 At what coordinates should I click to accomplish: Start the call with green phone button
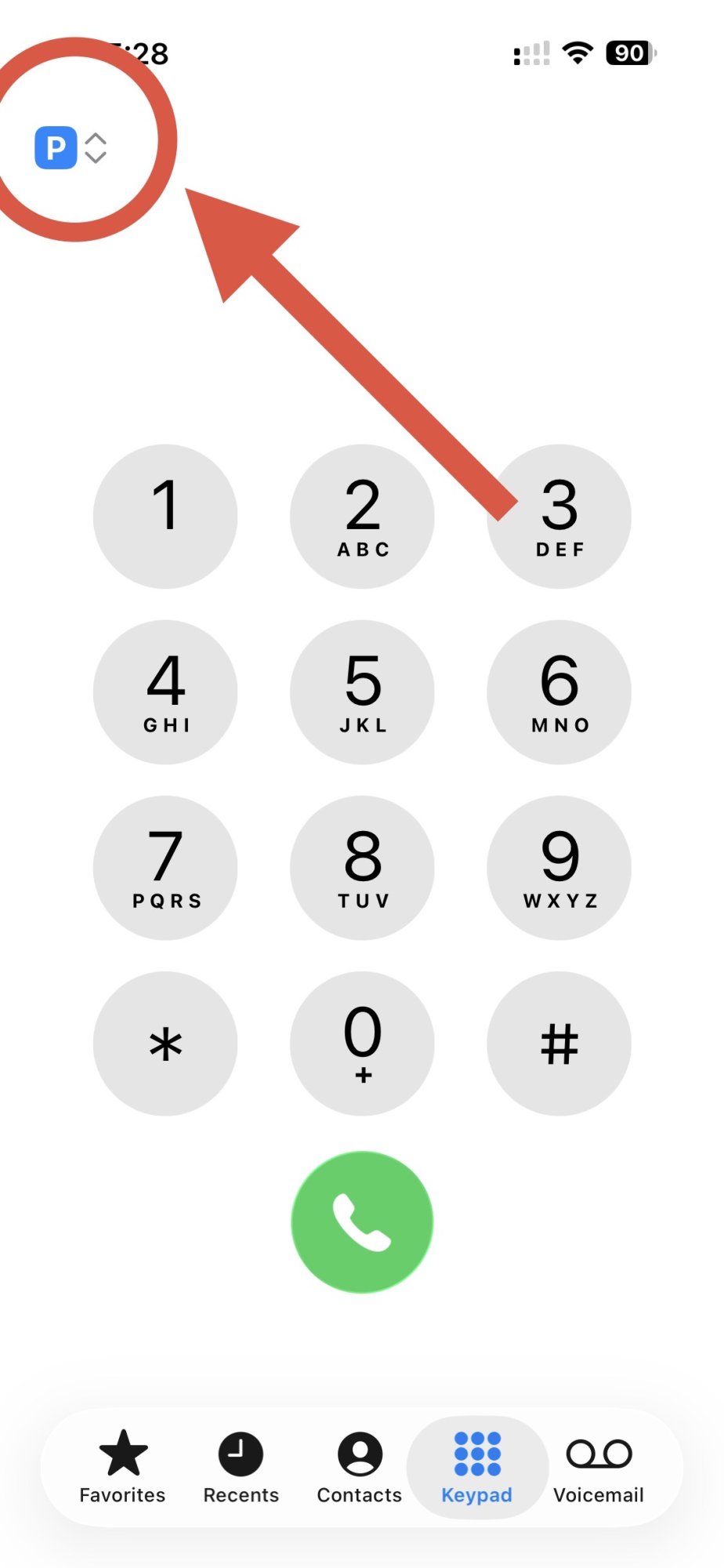click(x=362, y=1221)
